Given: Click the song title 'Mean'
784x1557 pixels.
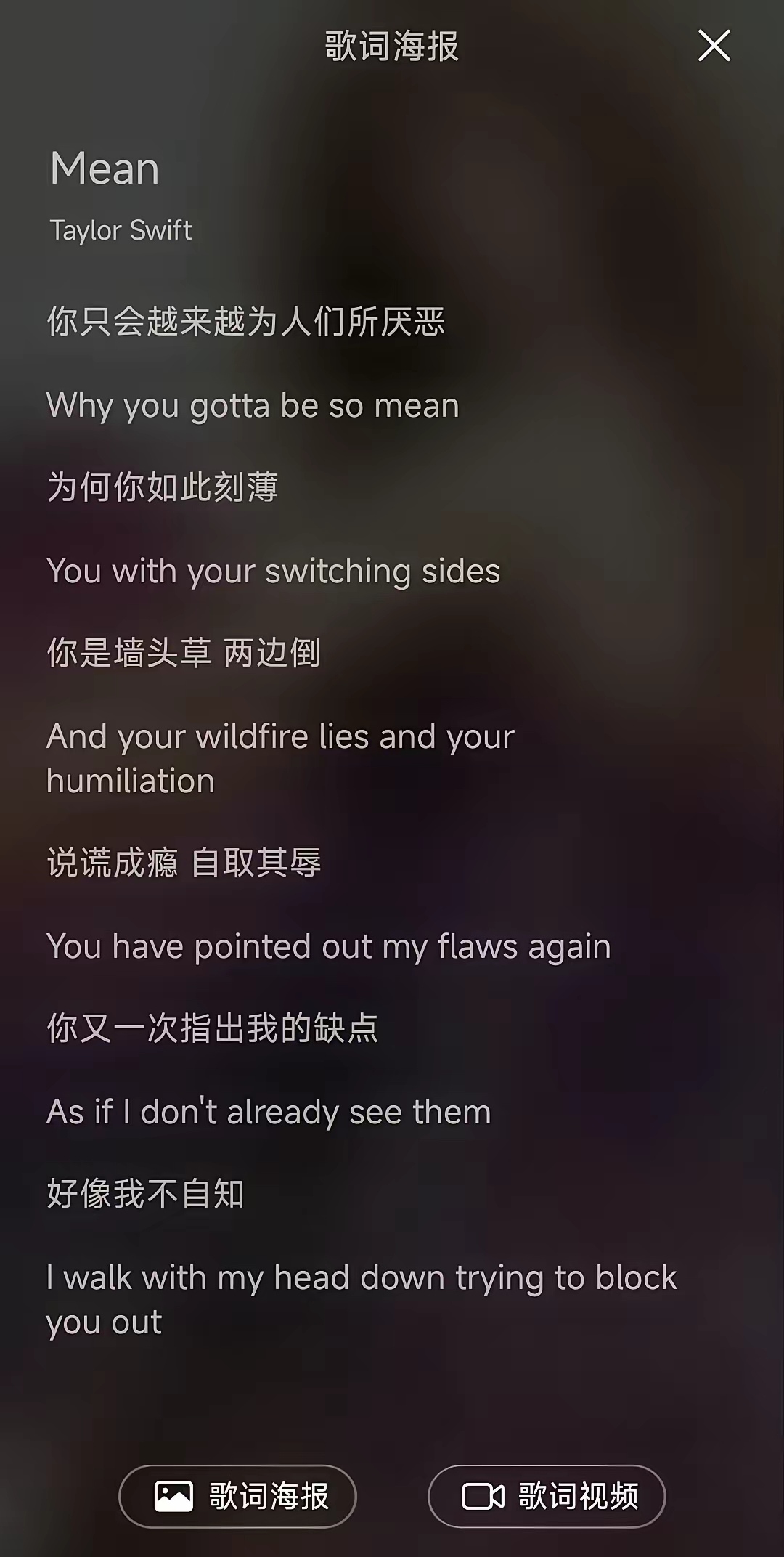Looking at the screenshot, I should (105, 168).
